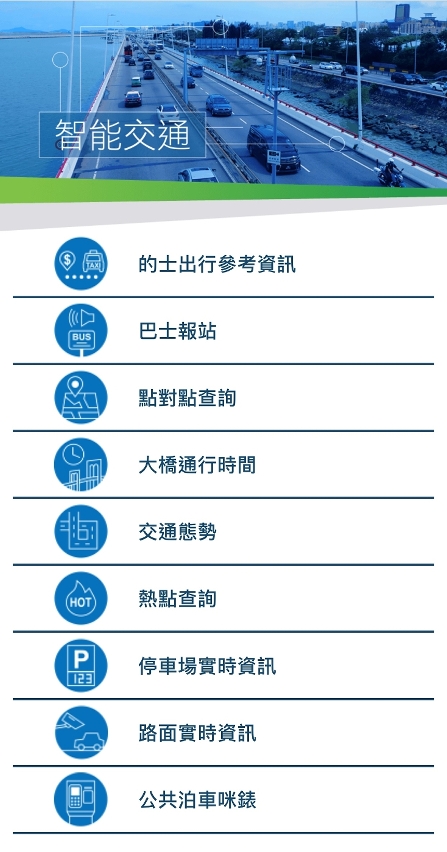Open 巴士報站 bus arrival info
Viewport: 447px width, 852px height.
point(223,331)
